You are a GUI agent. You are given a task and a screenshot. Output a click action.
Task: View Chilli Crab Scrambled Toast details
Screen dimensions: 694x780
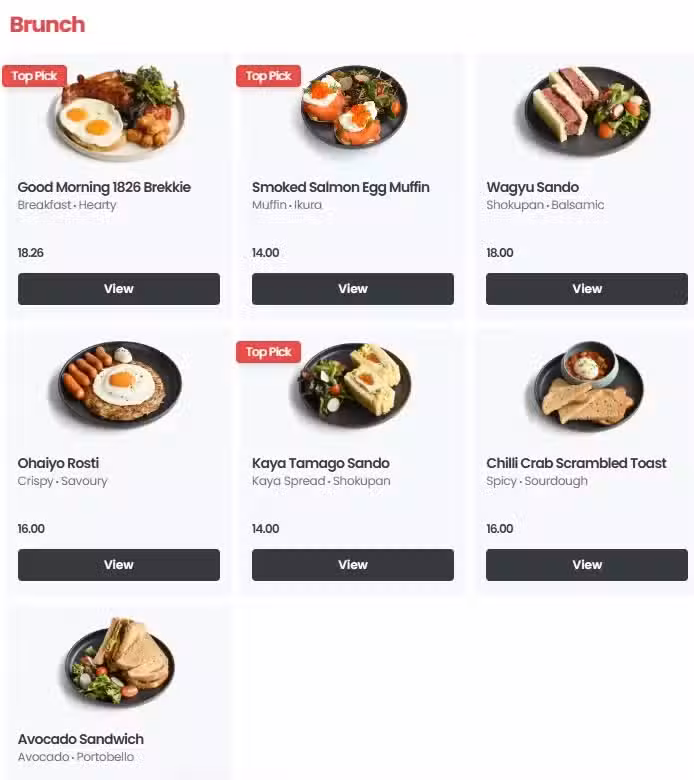(x=586, y=565)
